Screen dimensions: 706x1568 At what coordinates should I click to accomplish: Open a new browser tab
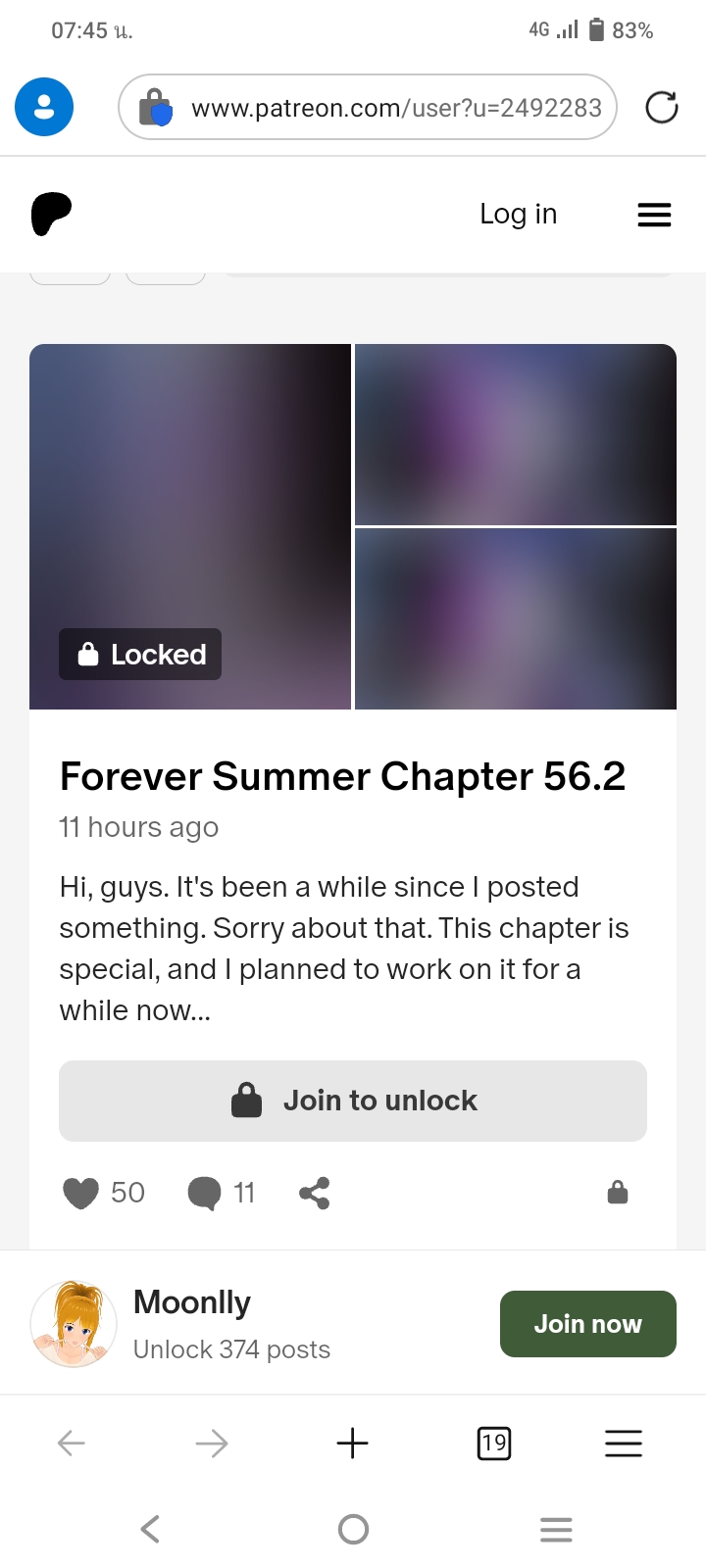352,1443
